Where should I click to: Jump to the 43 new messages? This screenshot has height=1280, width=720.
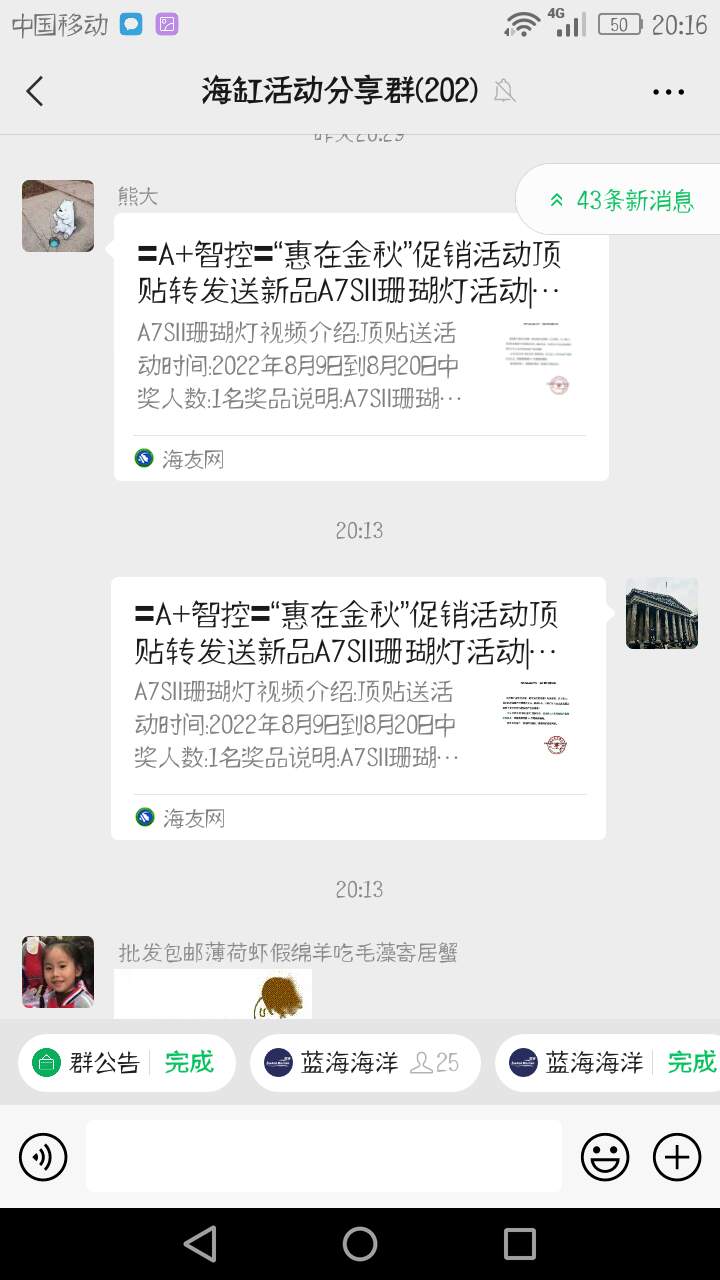(620, 200)
